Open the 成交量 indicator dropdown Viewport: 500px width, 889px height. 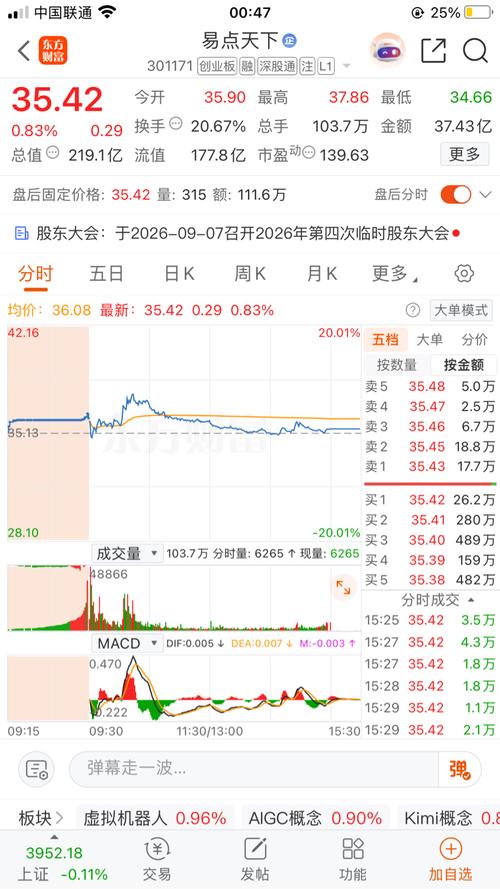(x=128, y=554)
